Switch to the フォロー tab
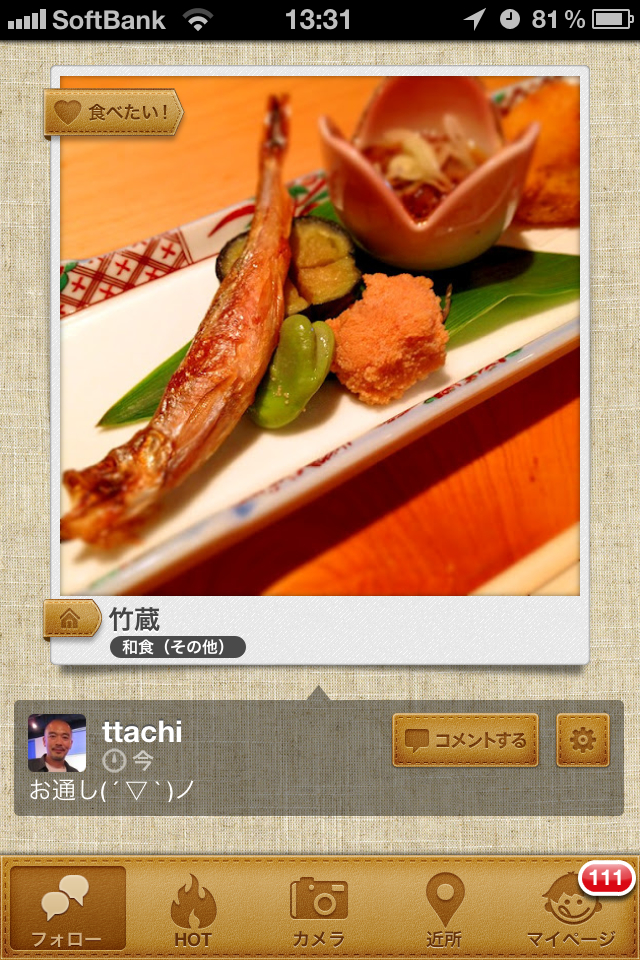Viewport: 640px width, 960px height. pos(68,908)
